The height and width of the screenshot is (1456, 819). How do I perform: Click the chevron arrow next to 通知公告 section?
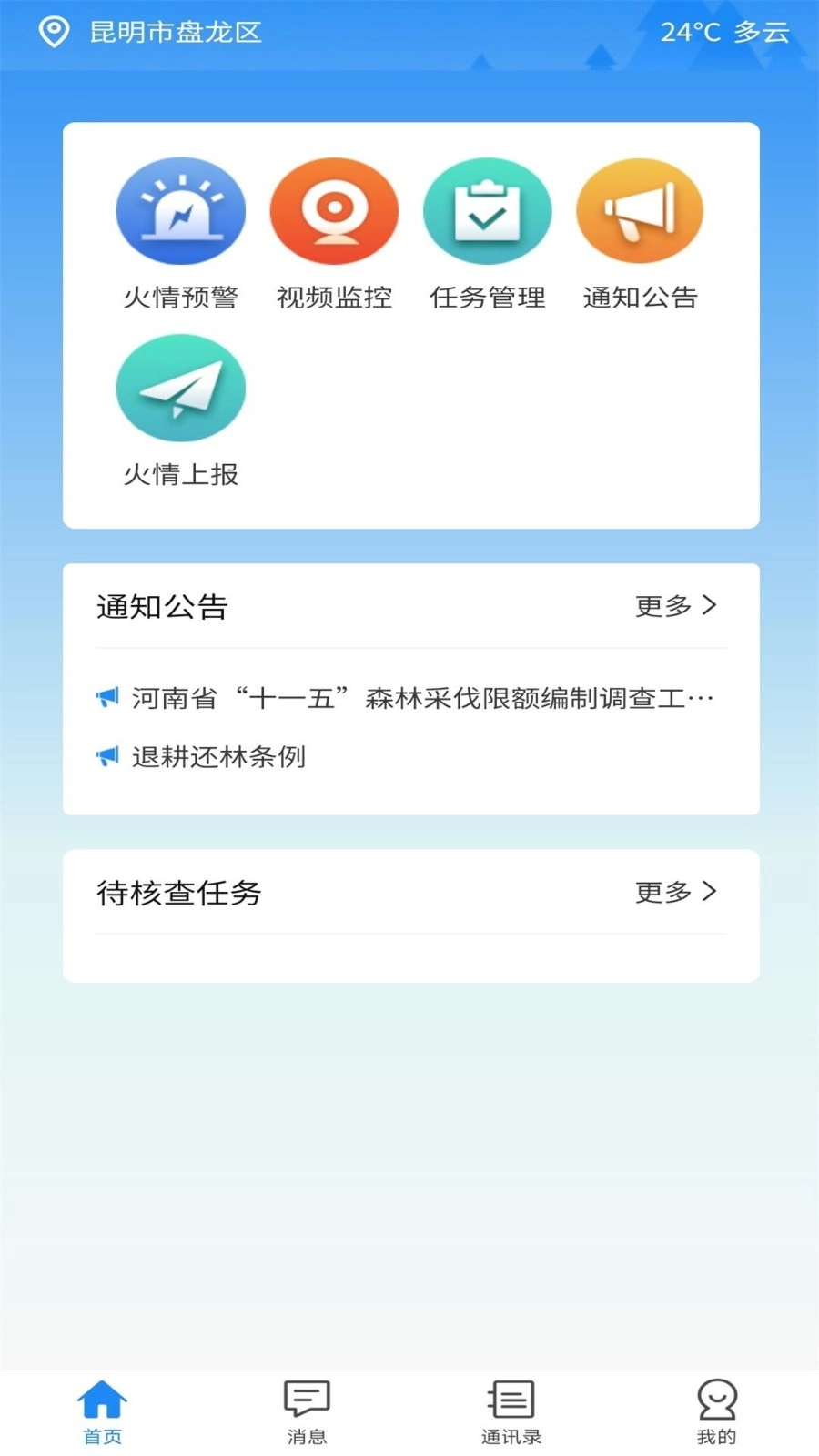tap(712, 606)
